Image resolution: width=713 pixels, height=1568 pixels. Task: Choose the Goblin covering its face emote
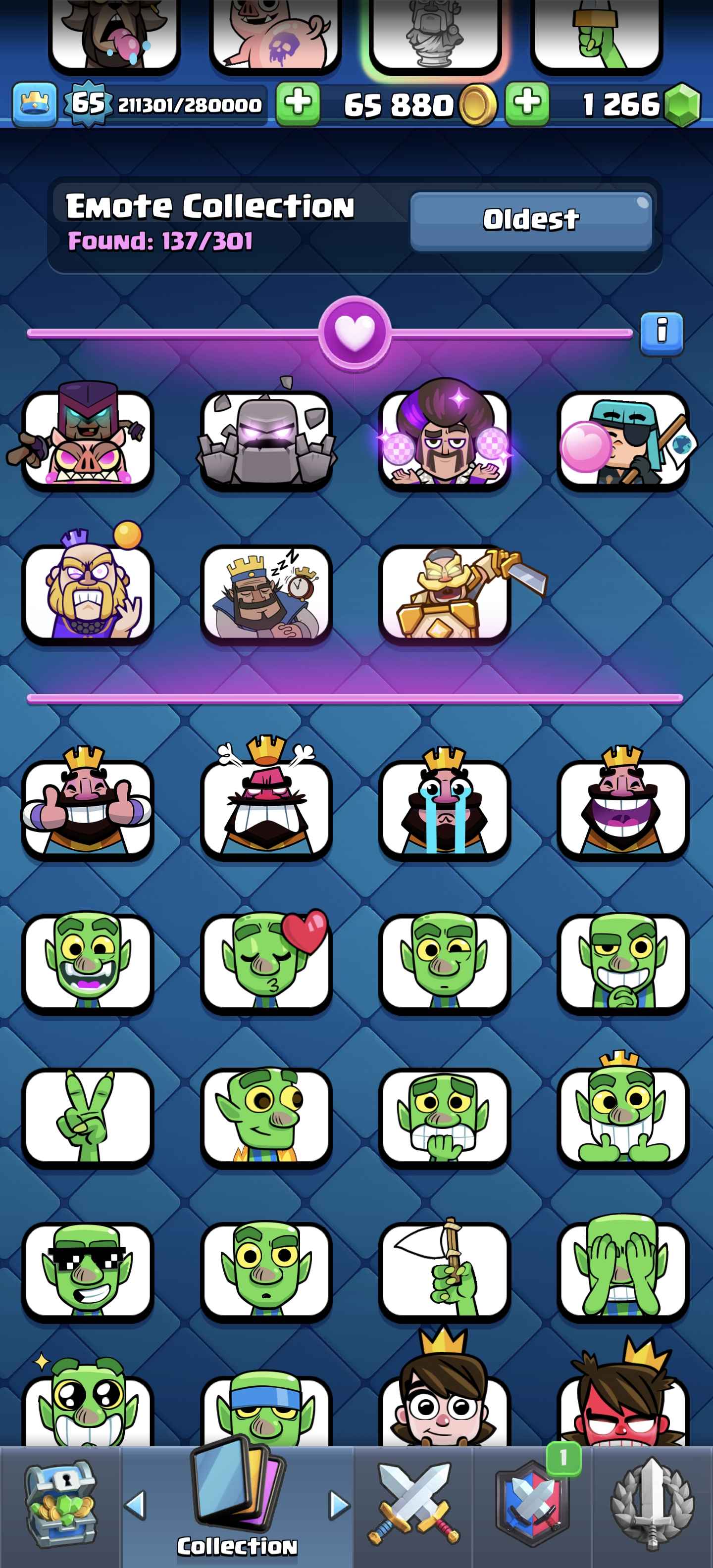[x=622, y=1271]
